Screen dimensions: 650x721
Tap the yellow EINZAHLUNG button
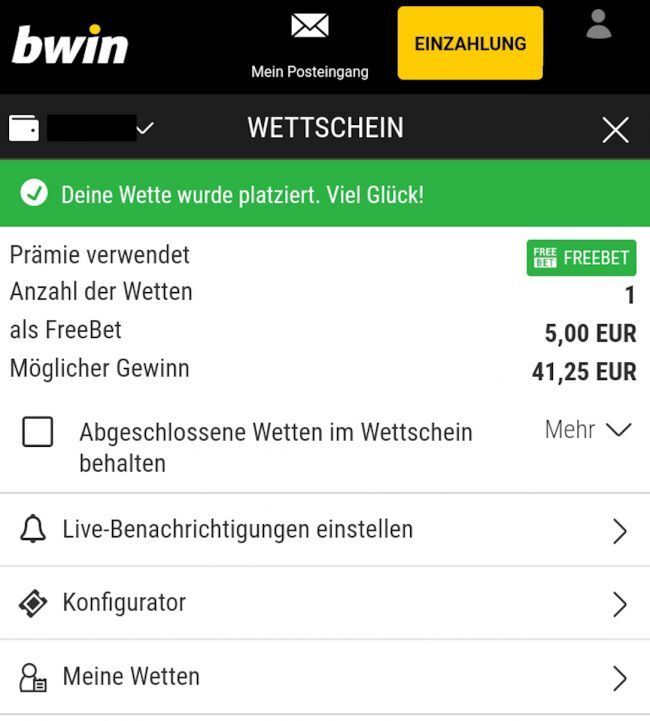(470, 43)
